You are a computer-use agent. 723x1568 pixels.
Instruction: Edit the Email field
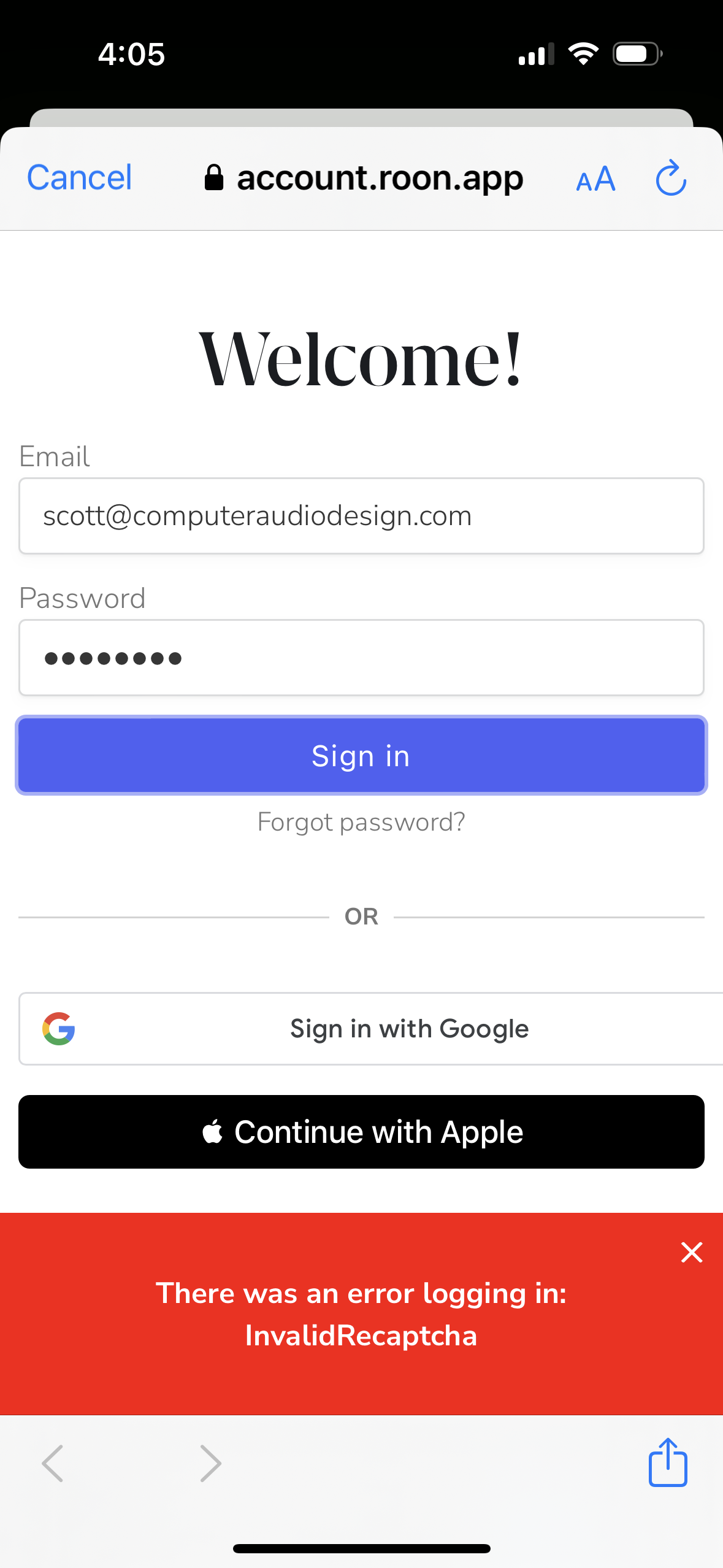pyautogui.click(x=361, y=516)
